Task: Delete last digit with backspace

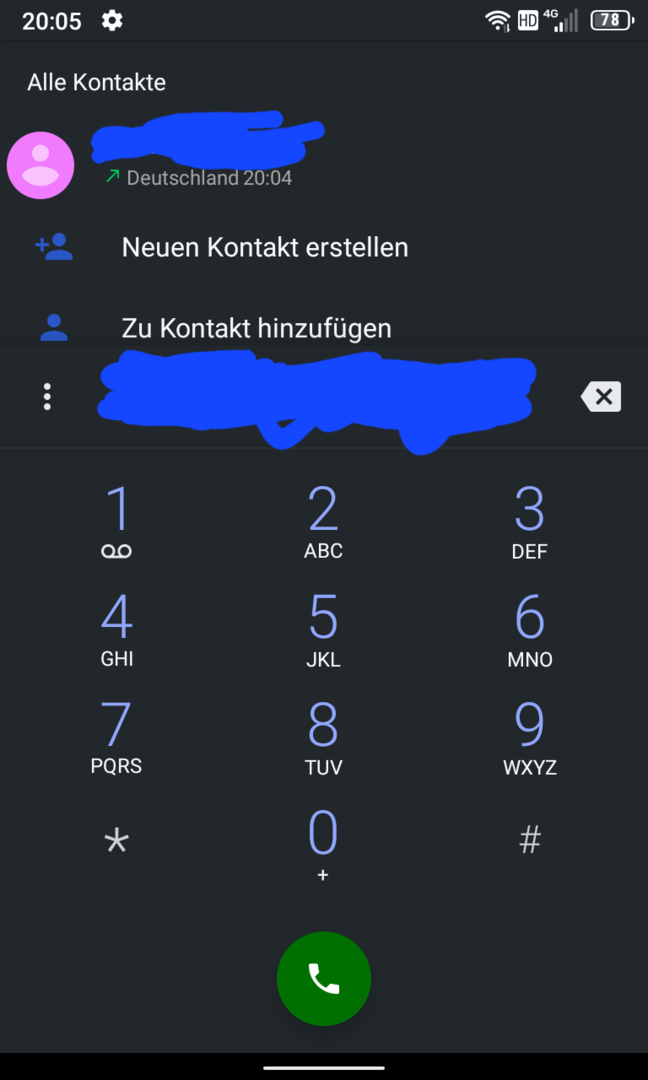Action: pyautogui.click(x=601, y=397)
